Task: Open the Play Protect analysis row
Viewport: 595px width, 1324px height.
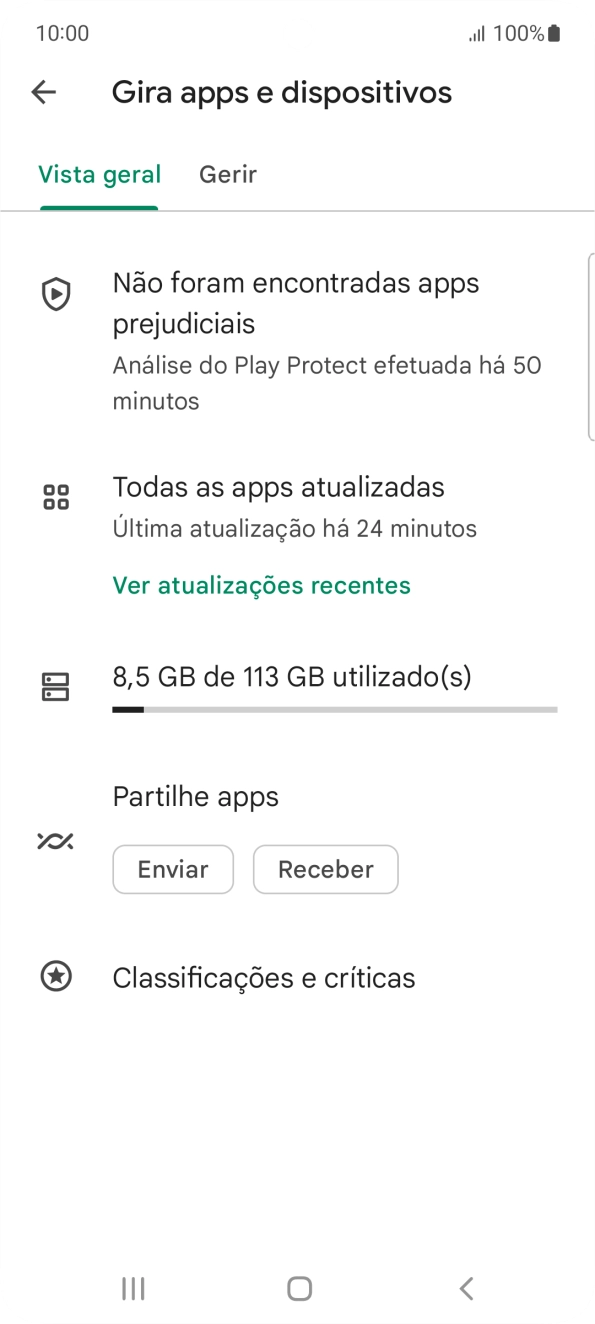Action: coord(297,341)
